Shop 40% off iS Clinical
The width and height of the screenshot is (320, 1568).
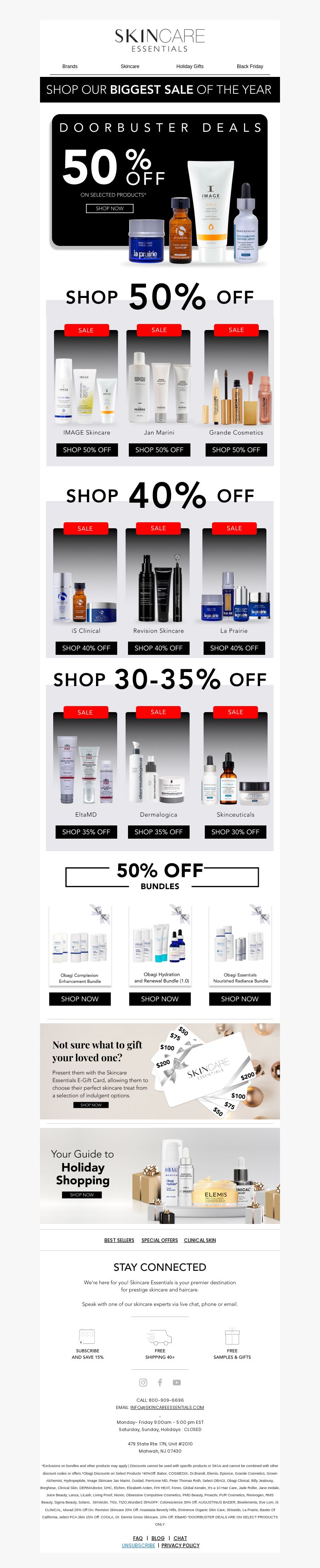[x=86, y=648]
